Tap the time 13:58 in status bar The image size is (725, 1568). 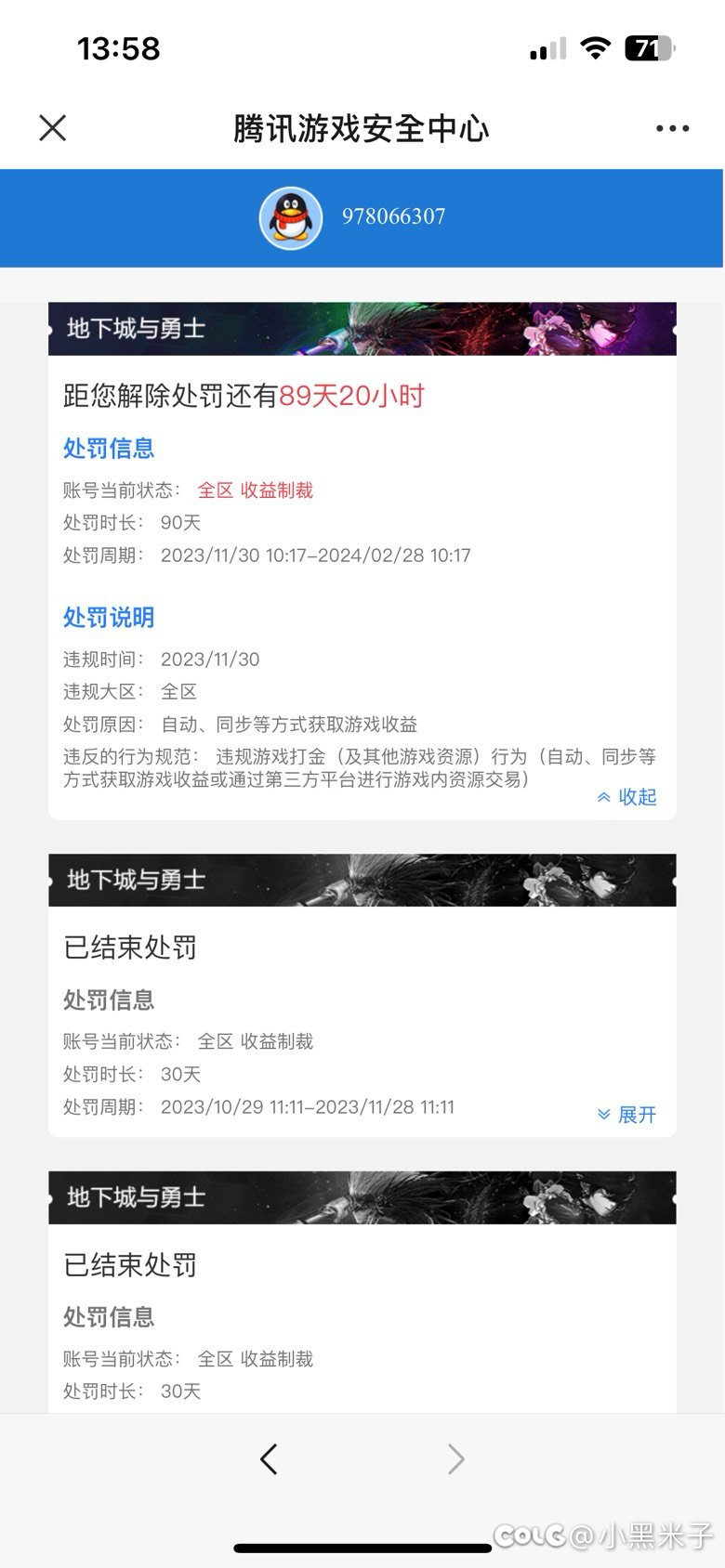coord(121,49)
